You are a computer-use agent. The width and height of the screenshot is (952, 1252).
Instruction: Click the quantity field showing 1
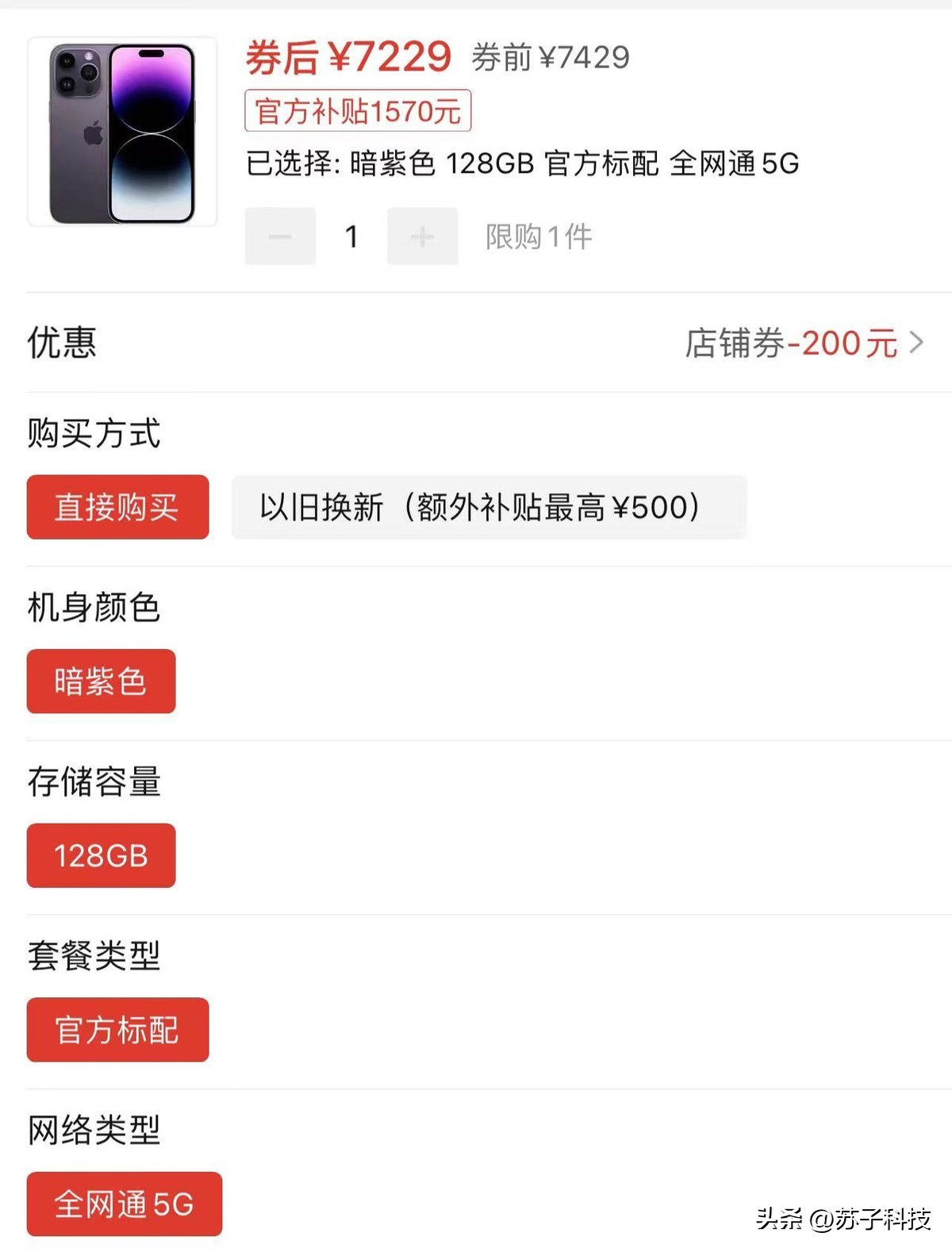point(350,236)
